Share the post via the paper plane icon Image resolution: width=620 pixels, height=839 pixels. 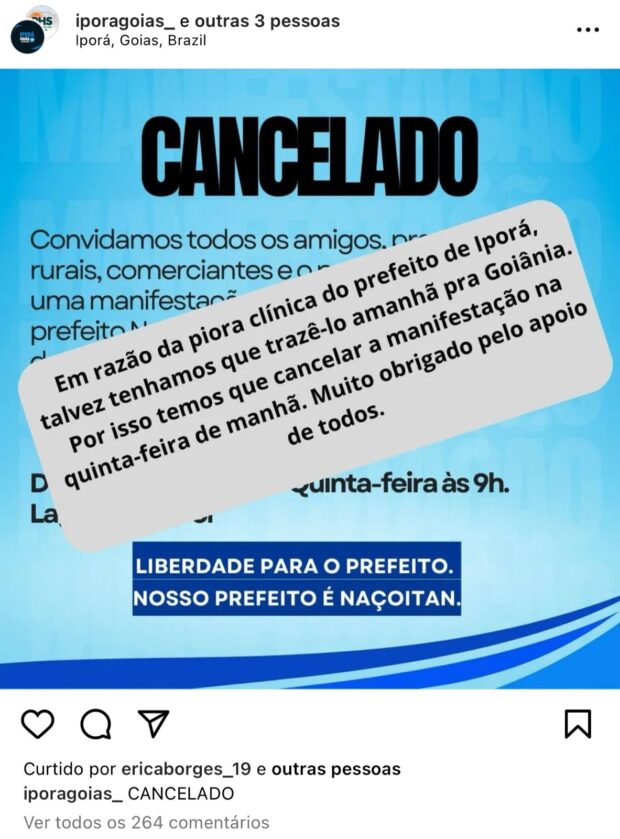153,723
